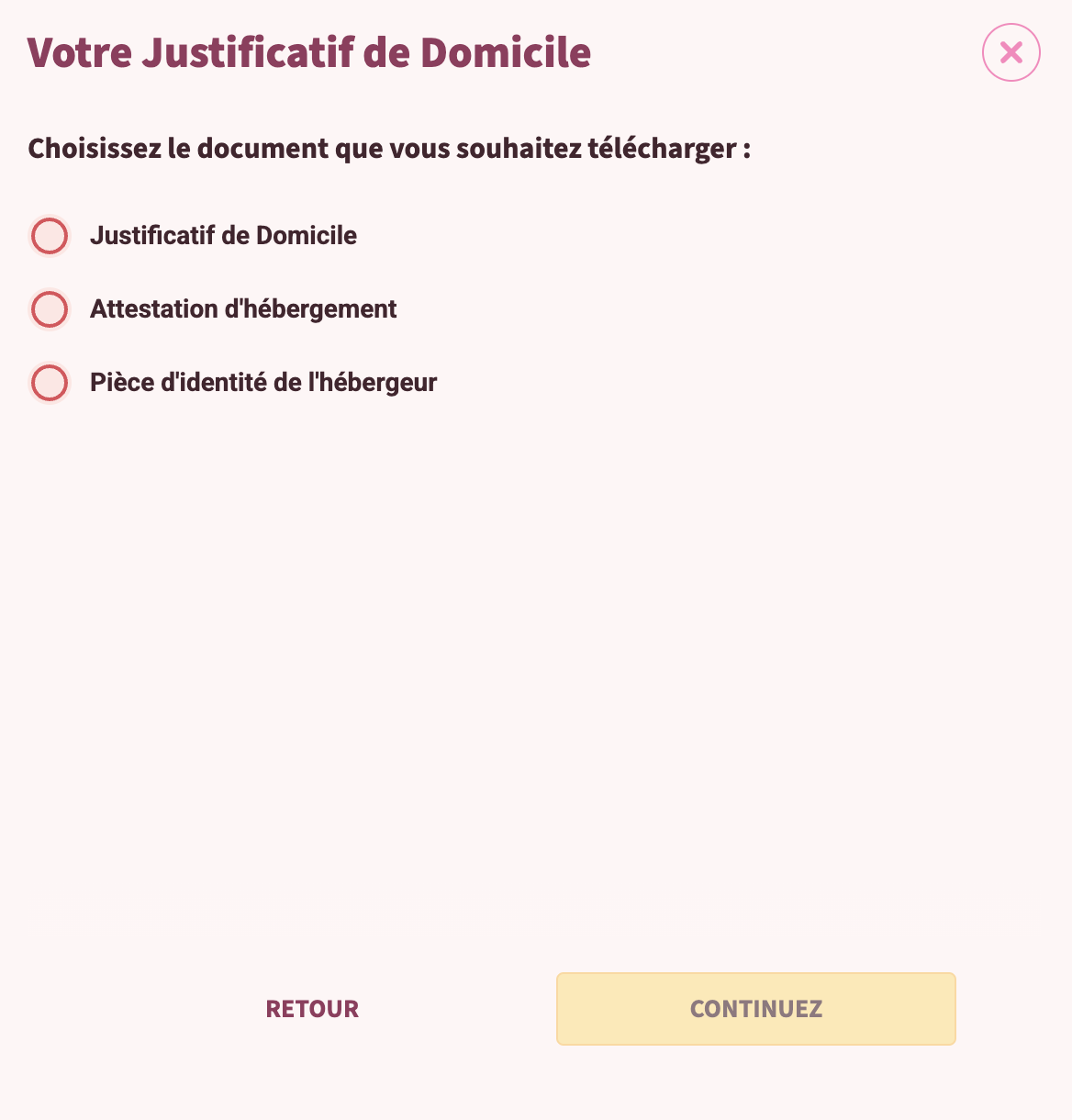Click the instruction text about choosing a document

tap(388, 148)
